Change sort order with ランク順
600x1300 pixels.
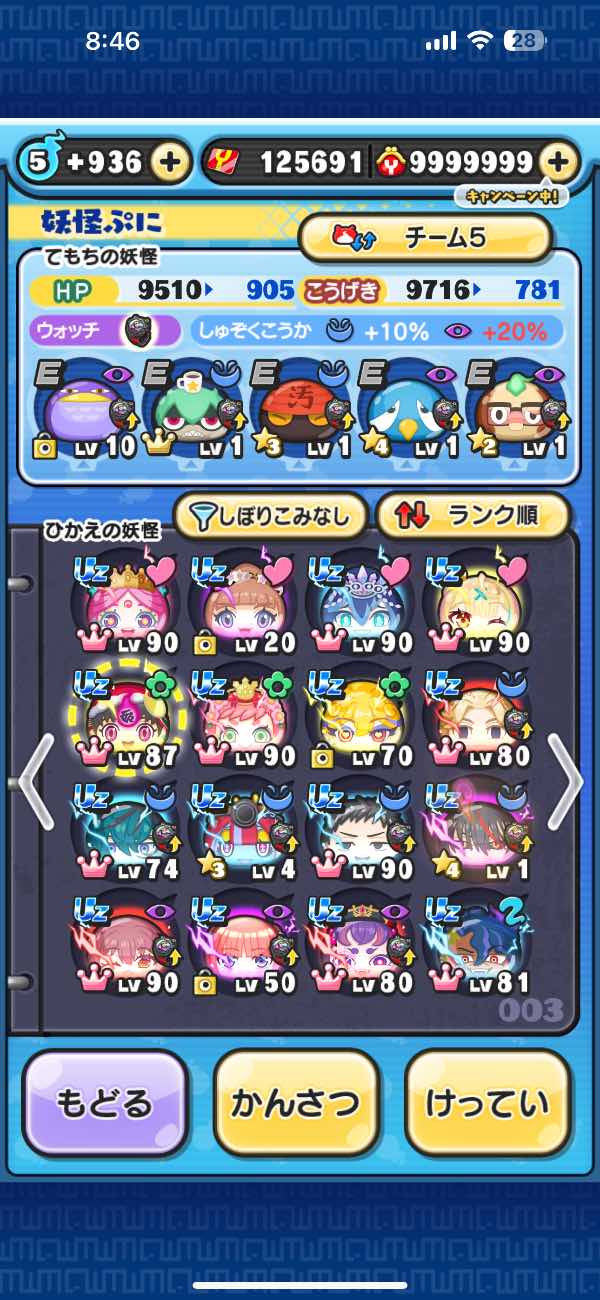(473, 516)
